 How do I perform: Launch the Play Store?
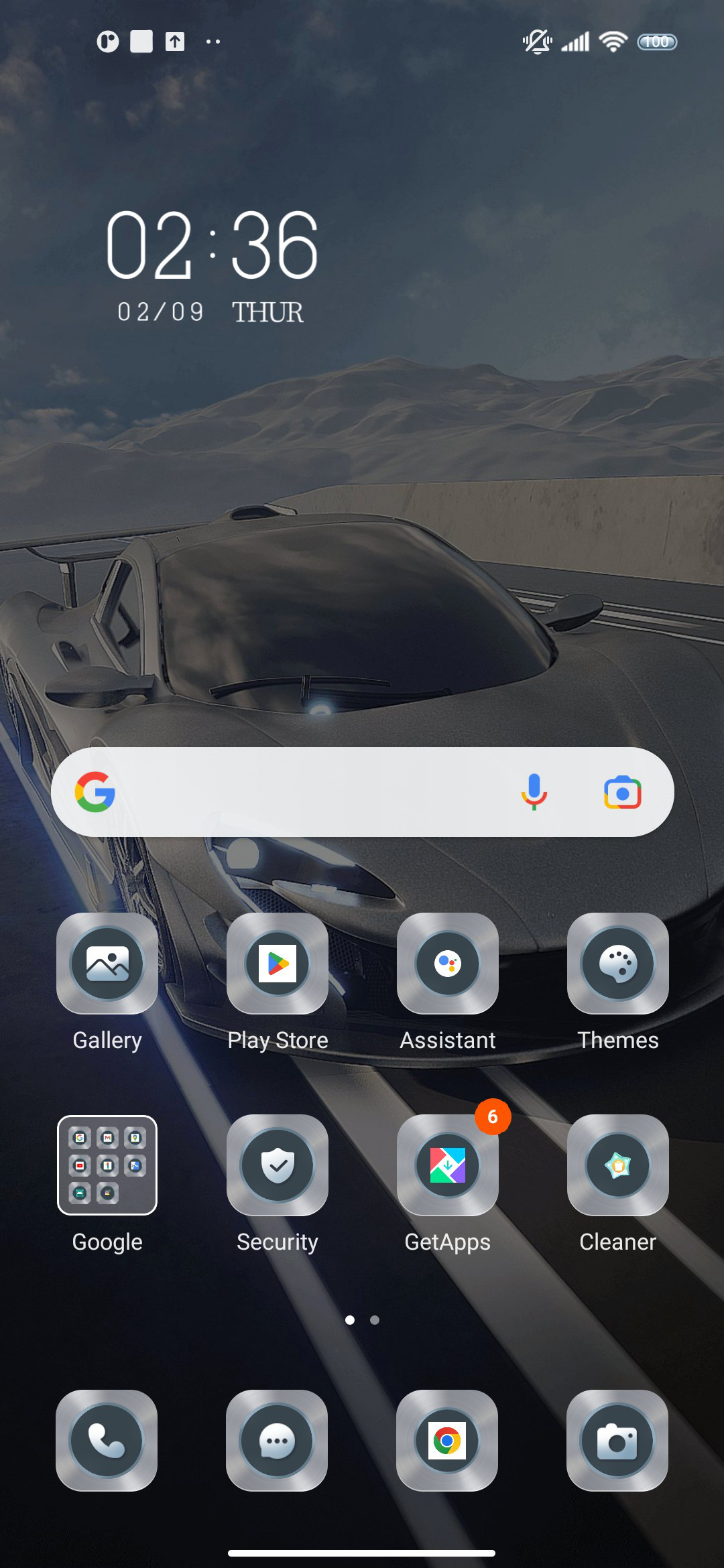pos(278,964)
